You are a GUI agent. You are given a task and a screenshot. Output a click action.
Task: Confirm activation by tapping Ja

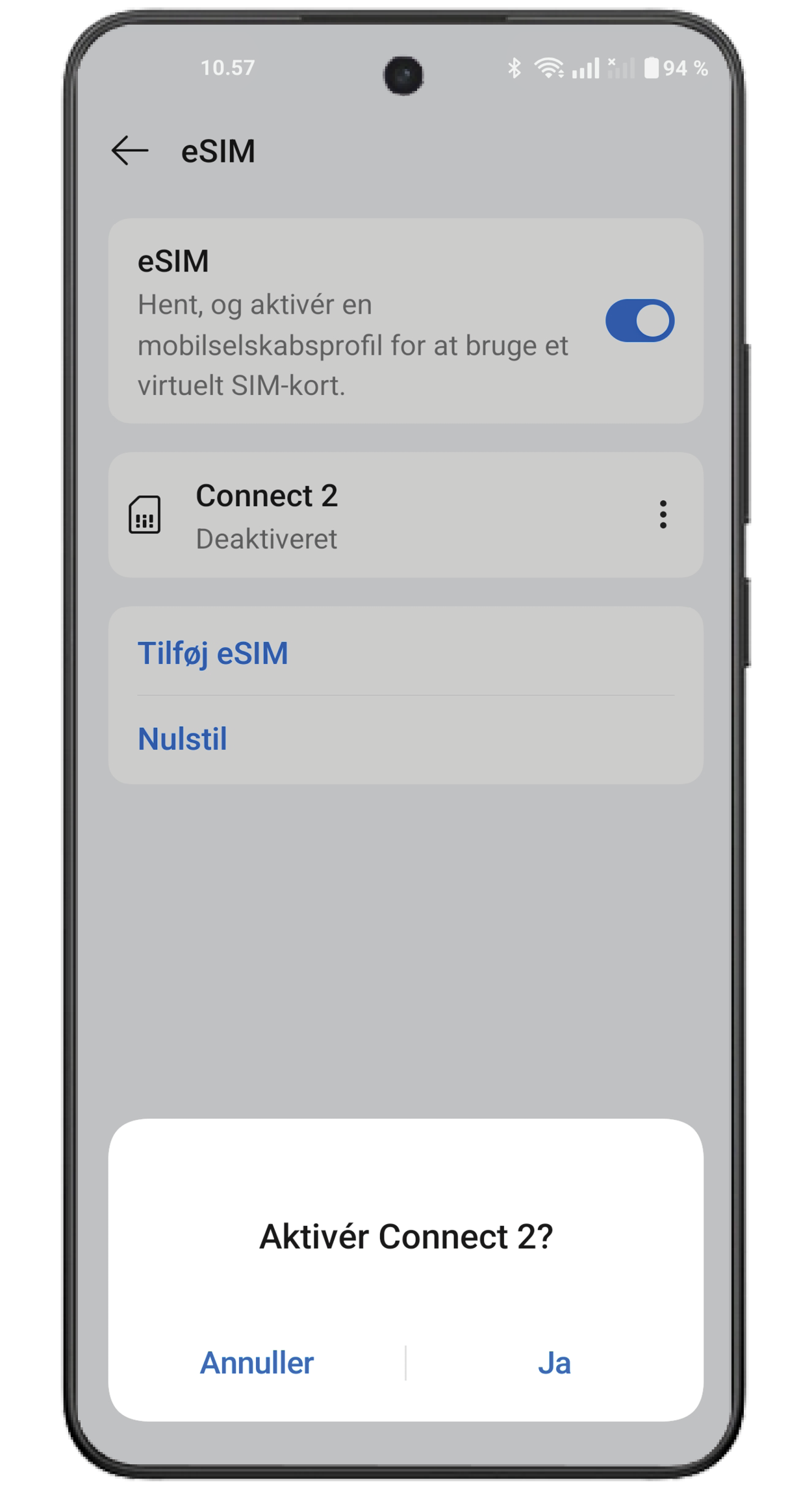(x=554, y=1363)
